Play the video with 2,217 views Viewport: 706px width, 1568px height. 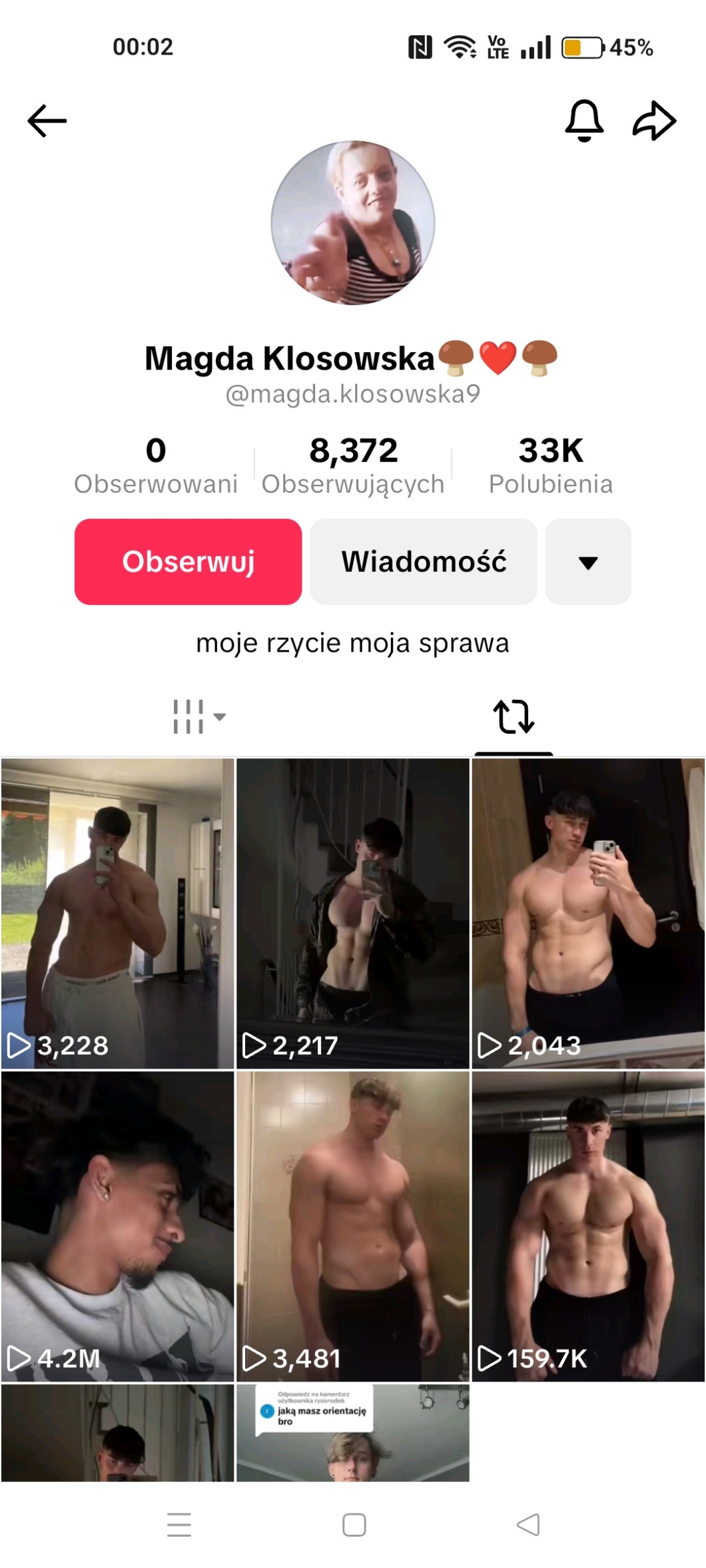coord(353,913)
